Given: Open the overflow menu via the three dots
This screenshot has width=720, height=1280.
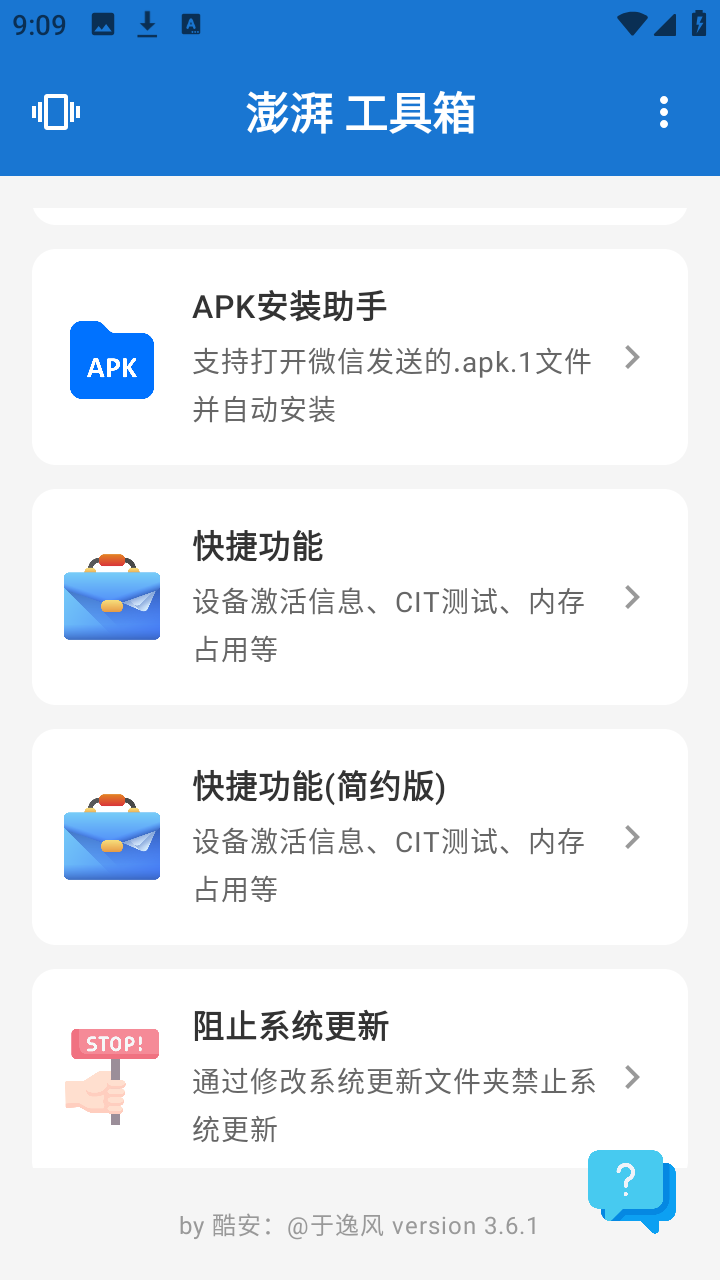Looking at the screenshot, I should (x=663, y=113).
